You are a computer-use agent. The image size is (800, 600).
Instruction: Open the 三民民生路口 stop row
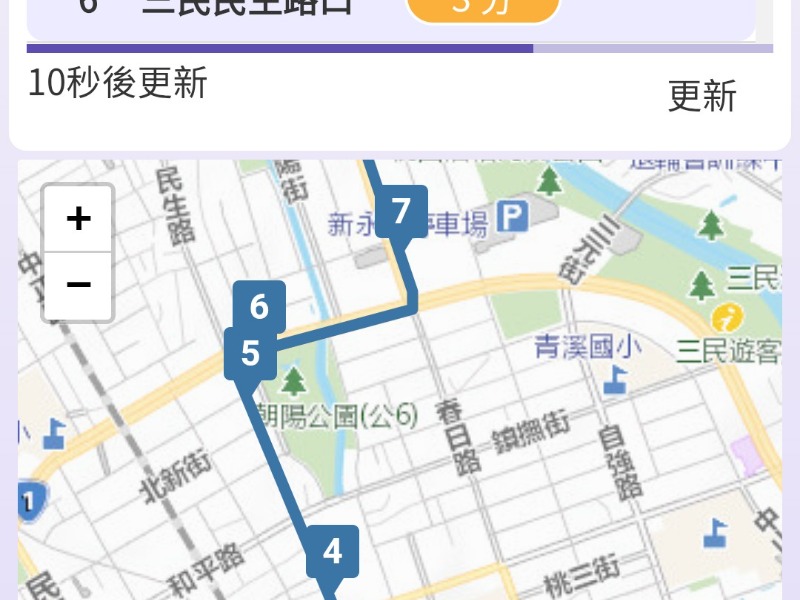391,10
